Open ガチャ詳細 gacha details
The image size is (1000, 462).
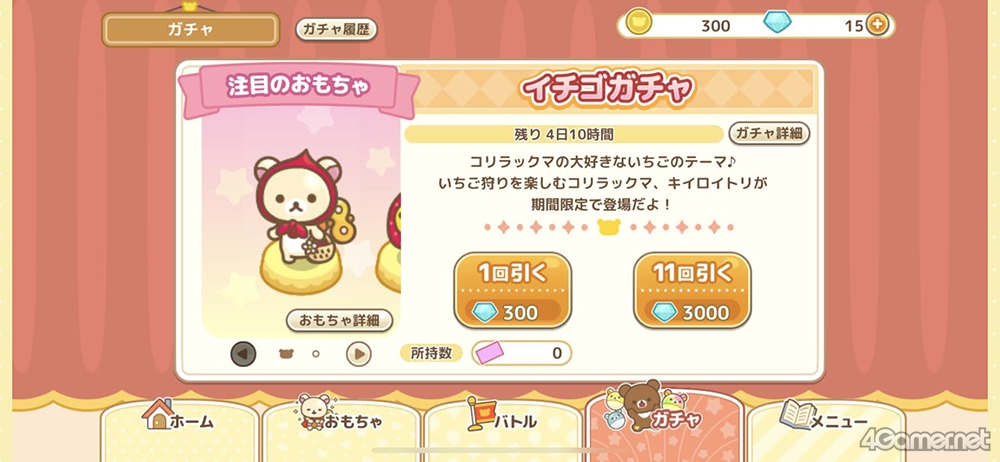(x=769, y=133)
